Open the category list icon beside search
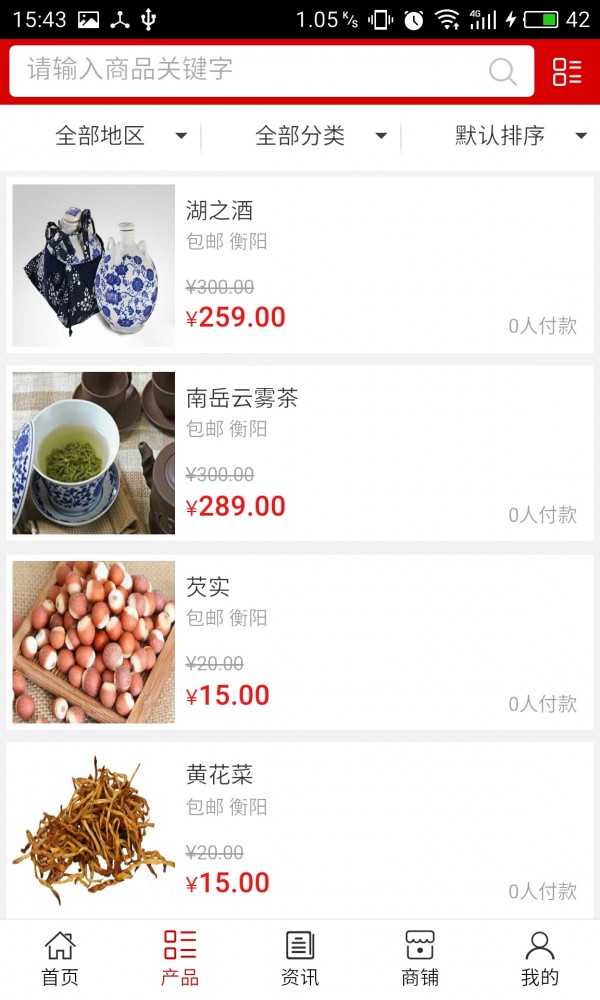The height and width of the screenshot is (1000, 600). (567, 71)
